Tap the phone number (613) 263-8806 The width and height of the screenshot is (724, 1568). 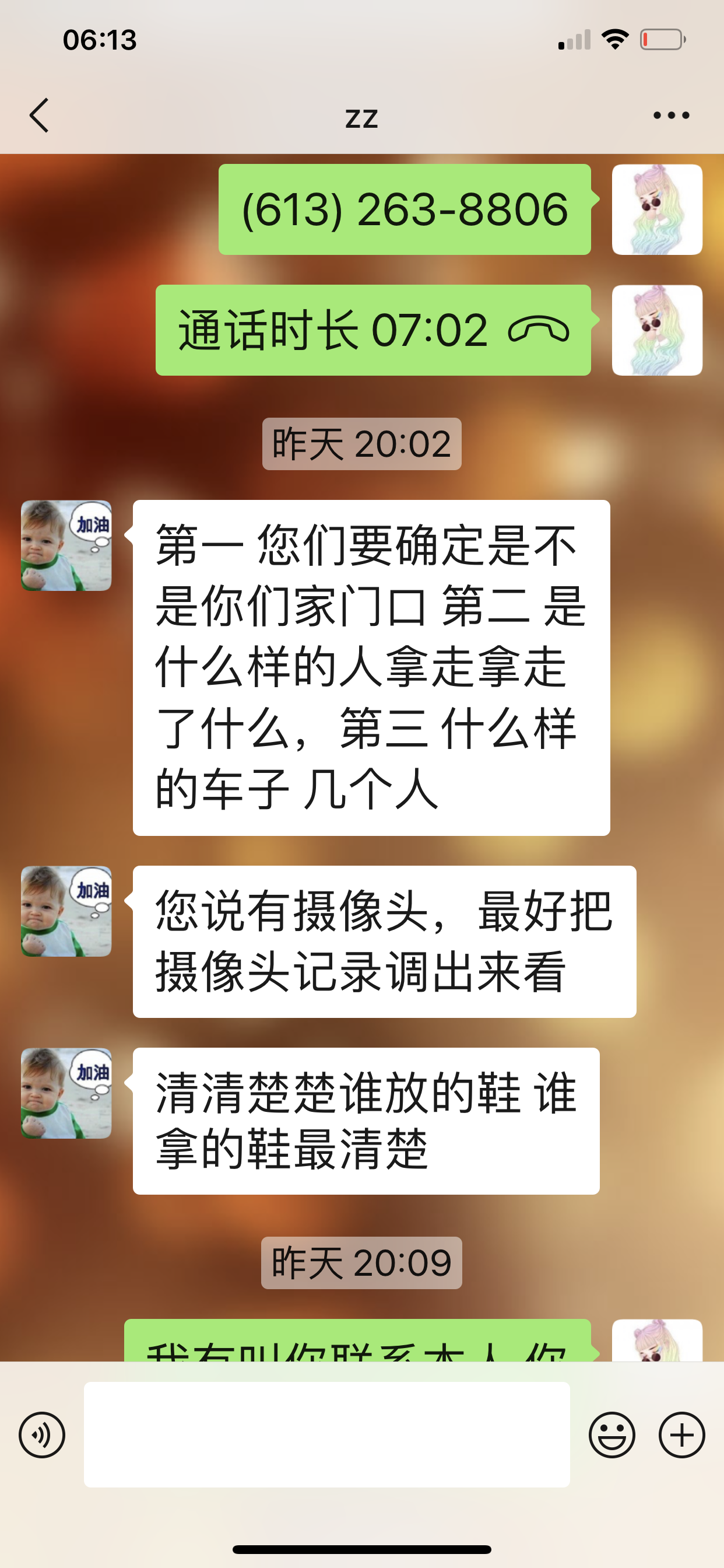coord(405,209)
